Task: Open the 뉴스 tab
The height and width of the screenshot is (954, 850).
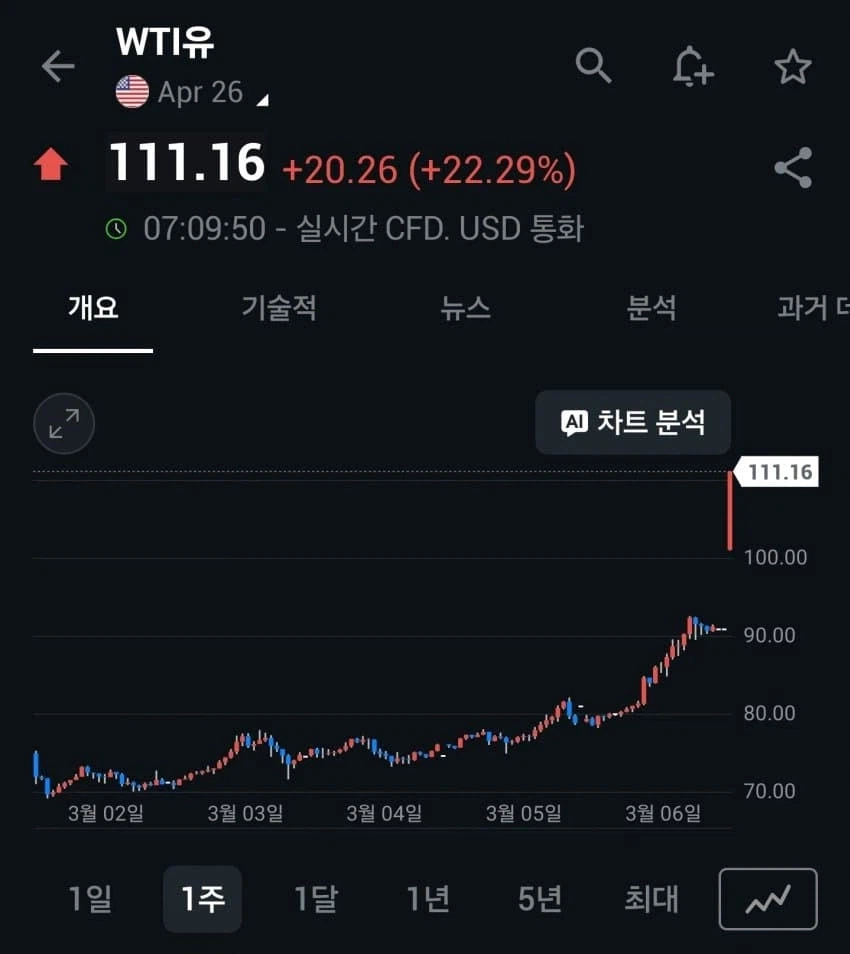Action: (x=464, y=309)
